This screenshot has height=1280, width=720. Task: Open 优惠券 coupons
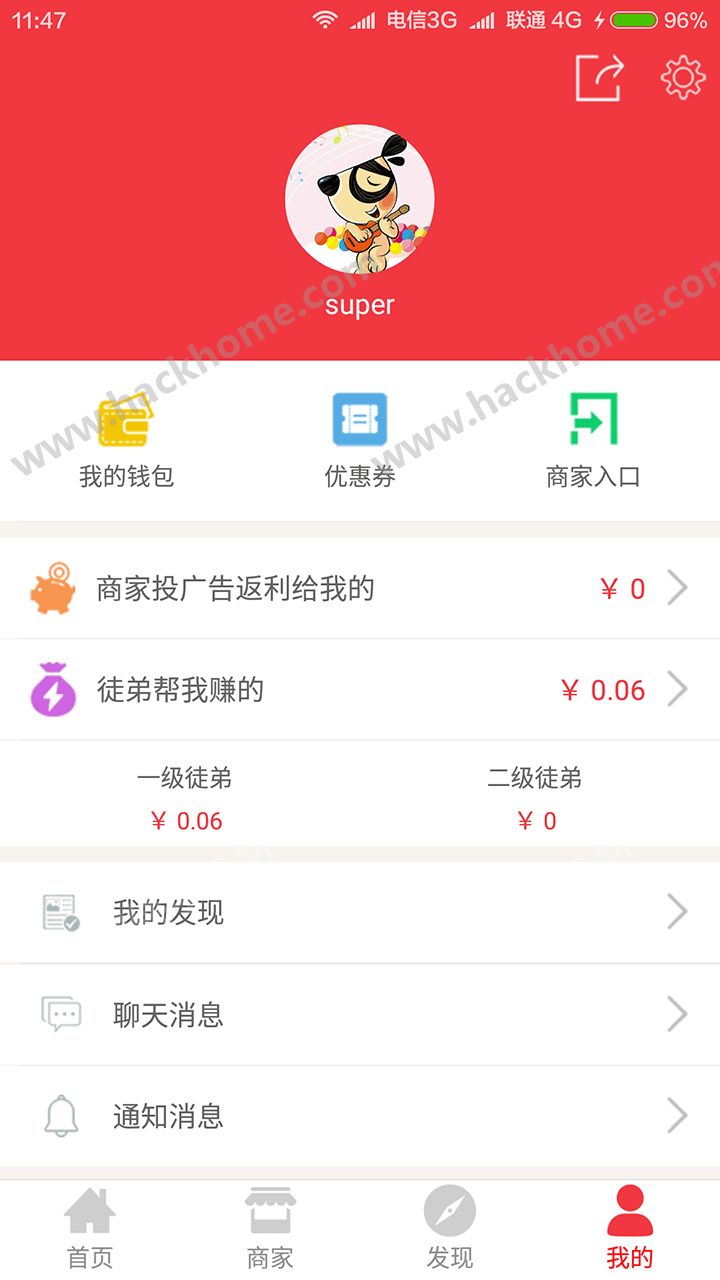[360, 440]
